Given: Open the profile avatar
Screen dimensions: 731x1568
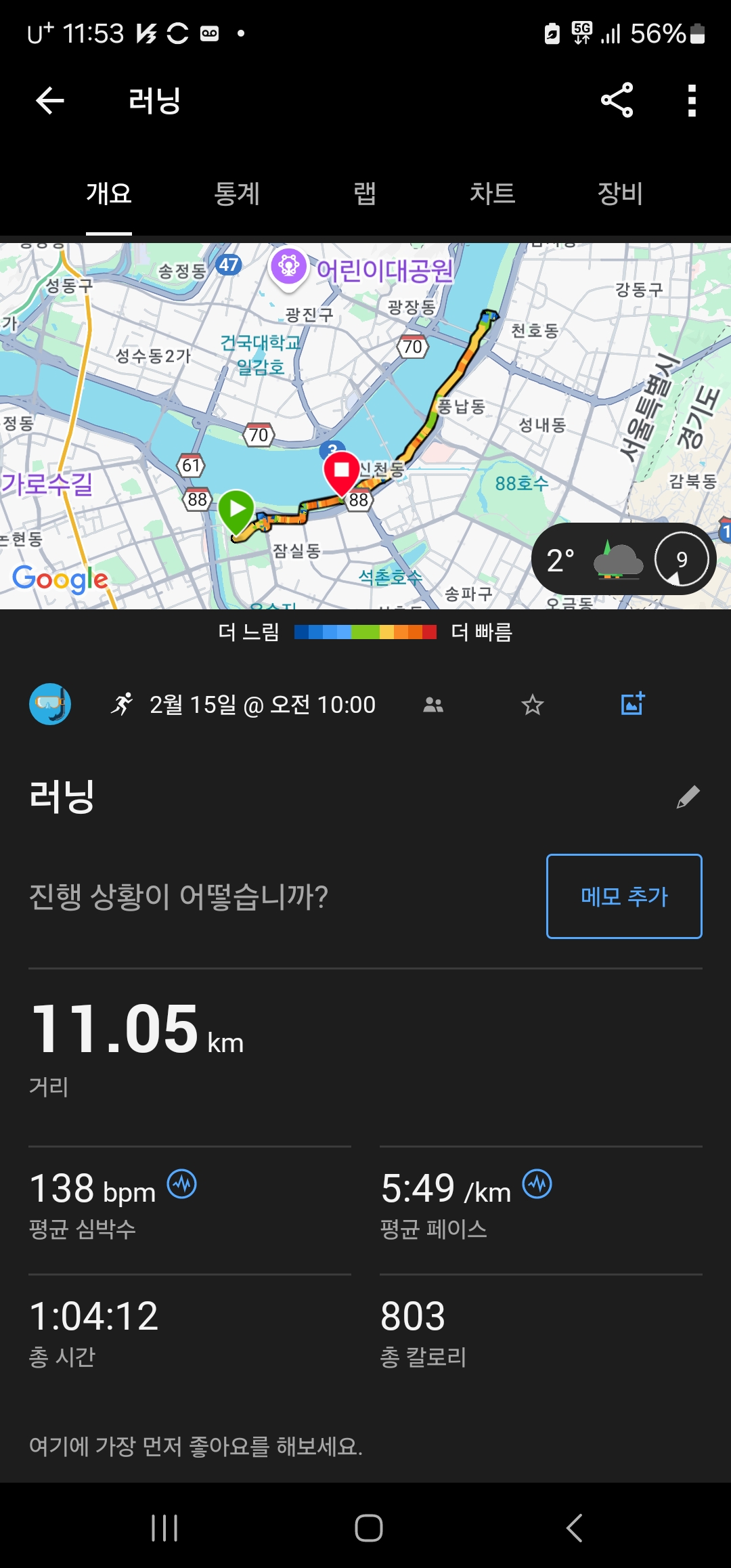Looking at the screenshot, I should [50, 704].
